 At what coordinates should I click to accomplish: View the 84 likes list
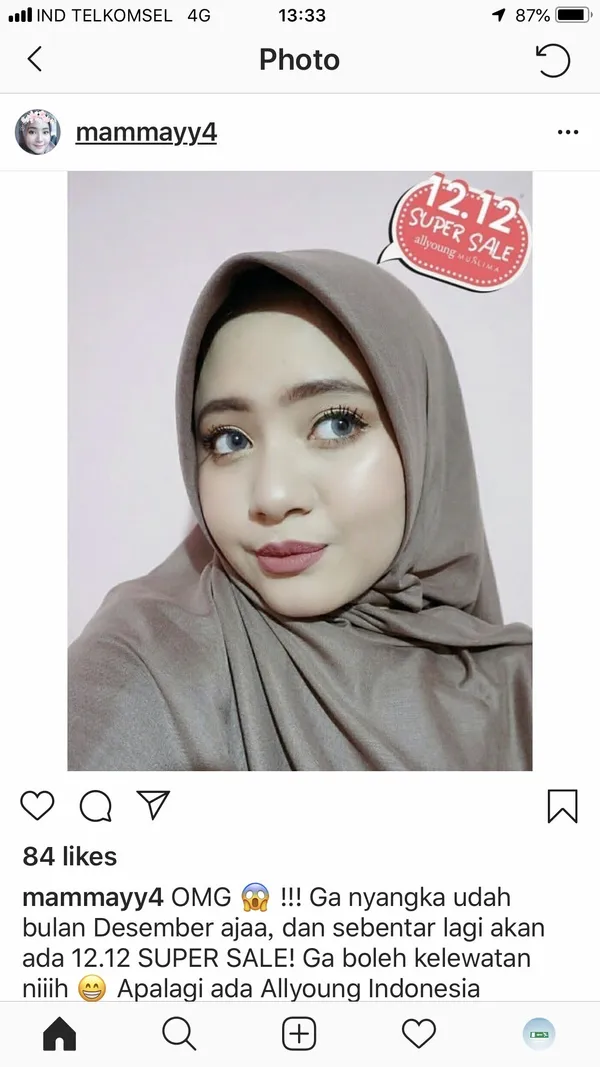pyautogui.click(x=70, y=856)
